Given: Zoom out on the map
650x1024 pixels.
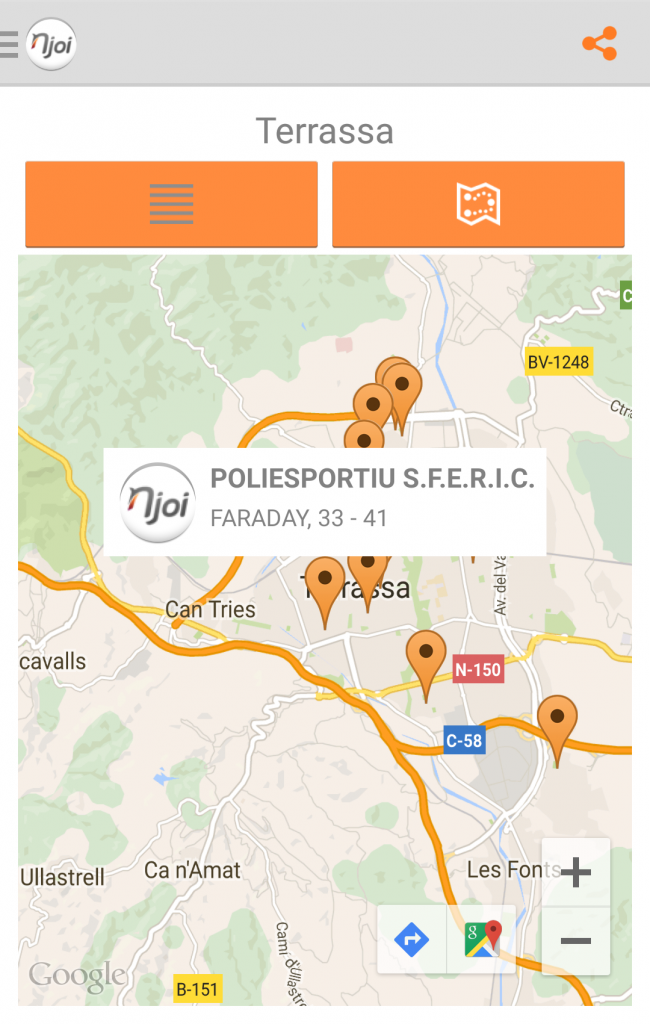Looking at the screenshot, I should 576,941.
